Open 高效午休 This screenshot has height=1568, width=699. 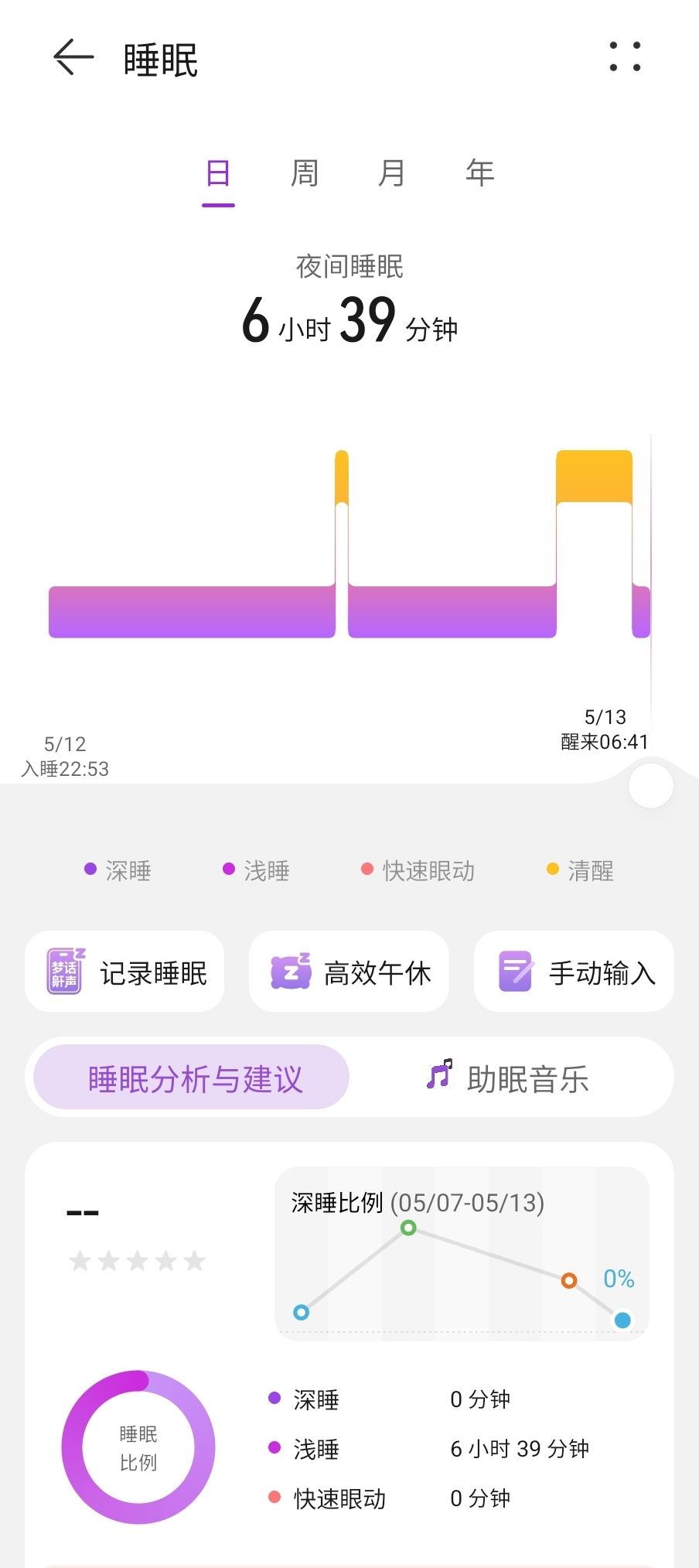click(x=349, y=972)
